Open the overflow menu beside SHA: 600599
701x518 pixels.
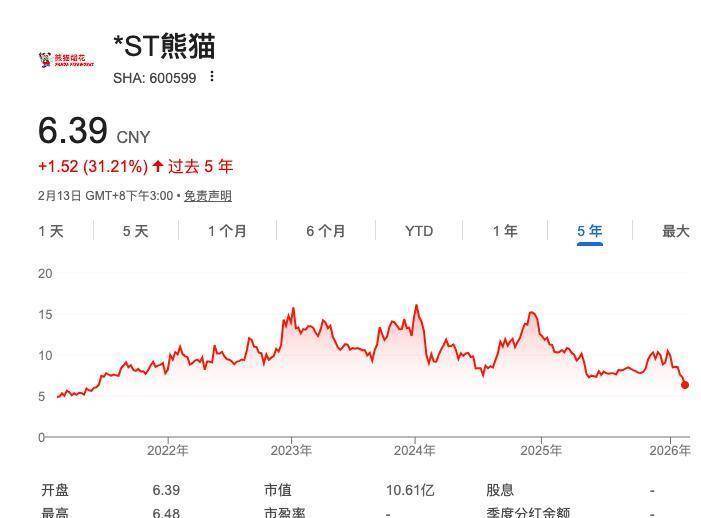pos(212,77)
